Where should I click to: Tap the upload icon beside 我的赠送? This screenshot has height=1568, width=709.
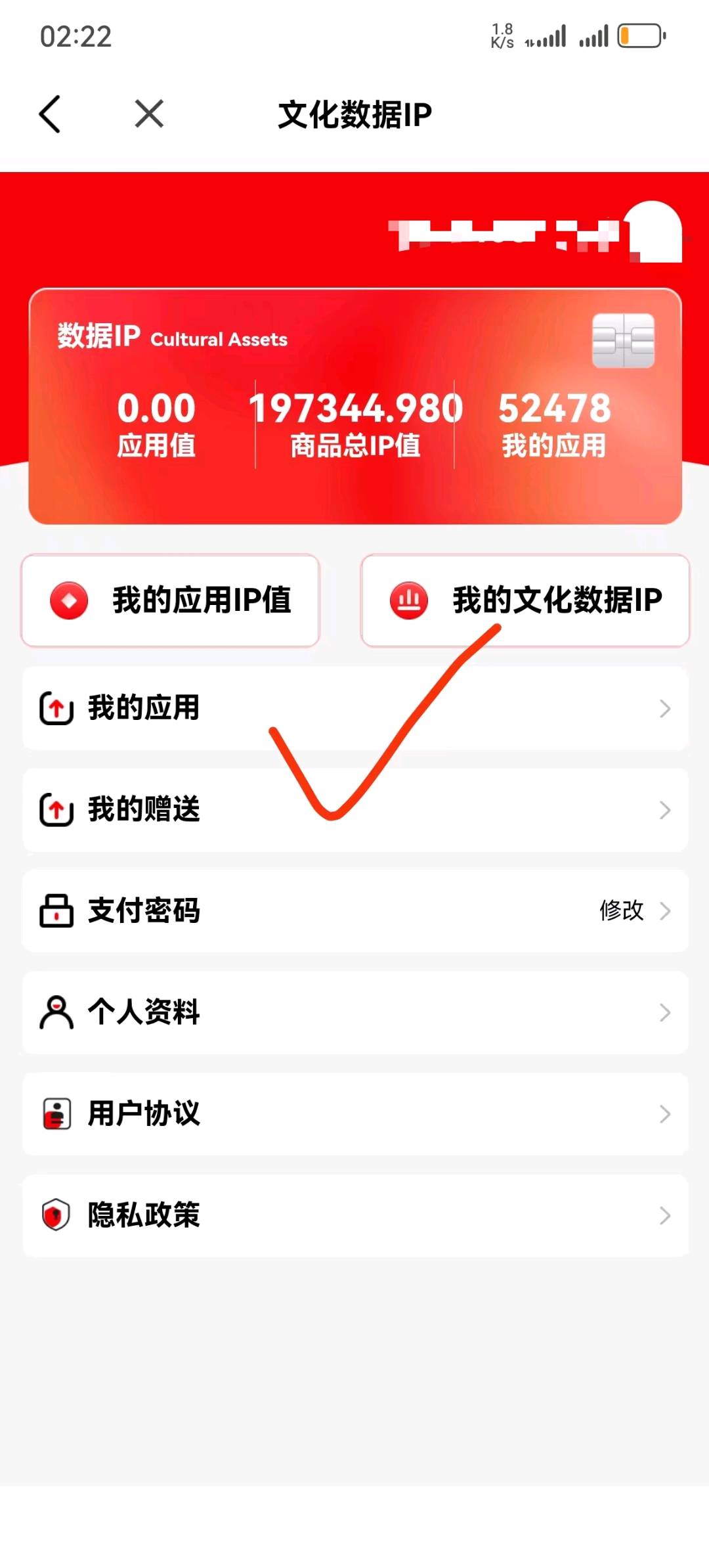click(x=56, y=809)
